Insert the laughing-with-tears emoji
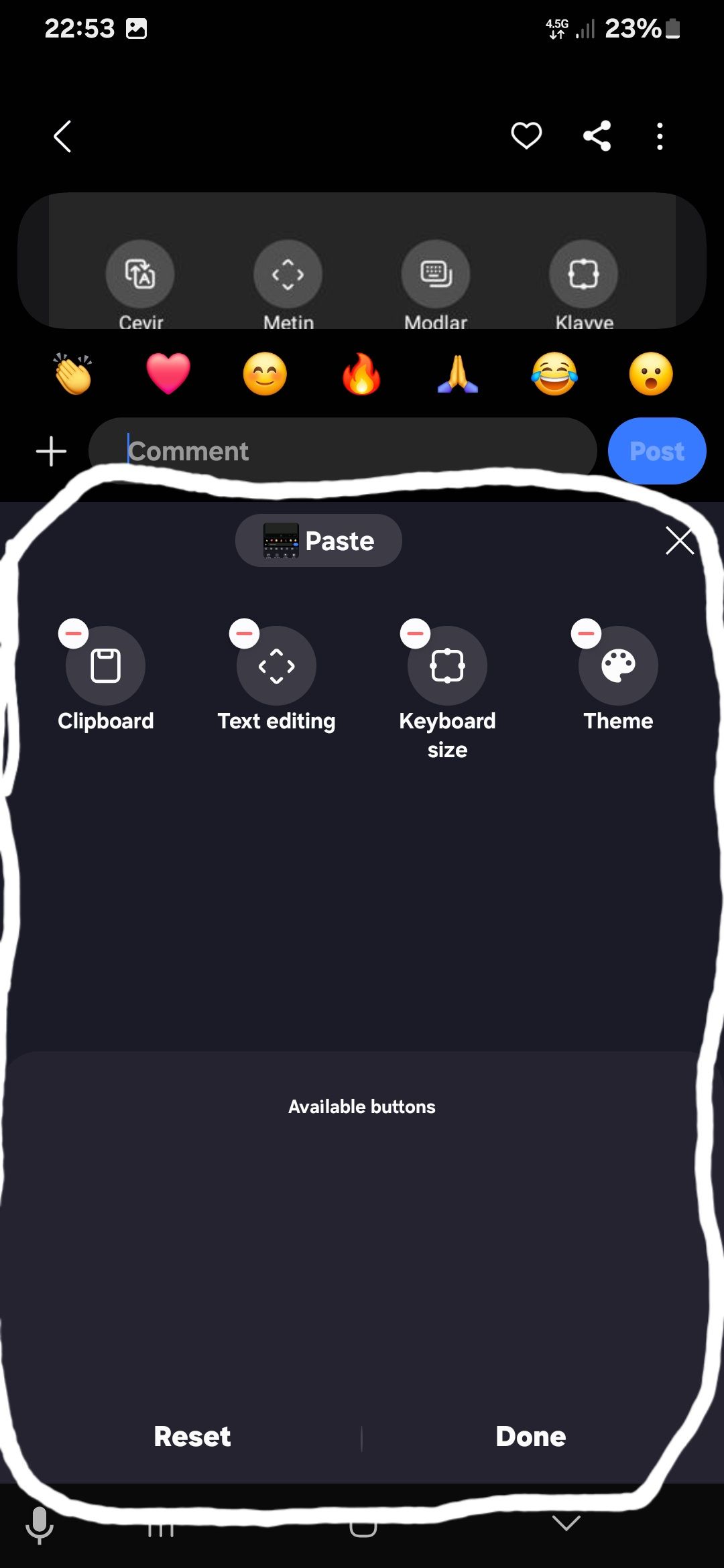Screen dimensions: 724x1568 pos(554,374)
